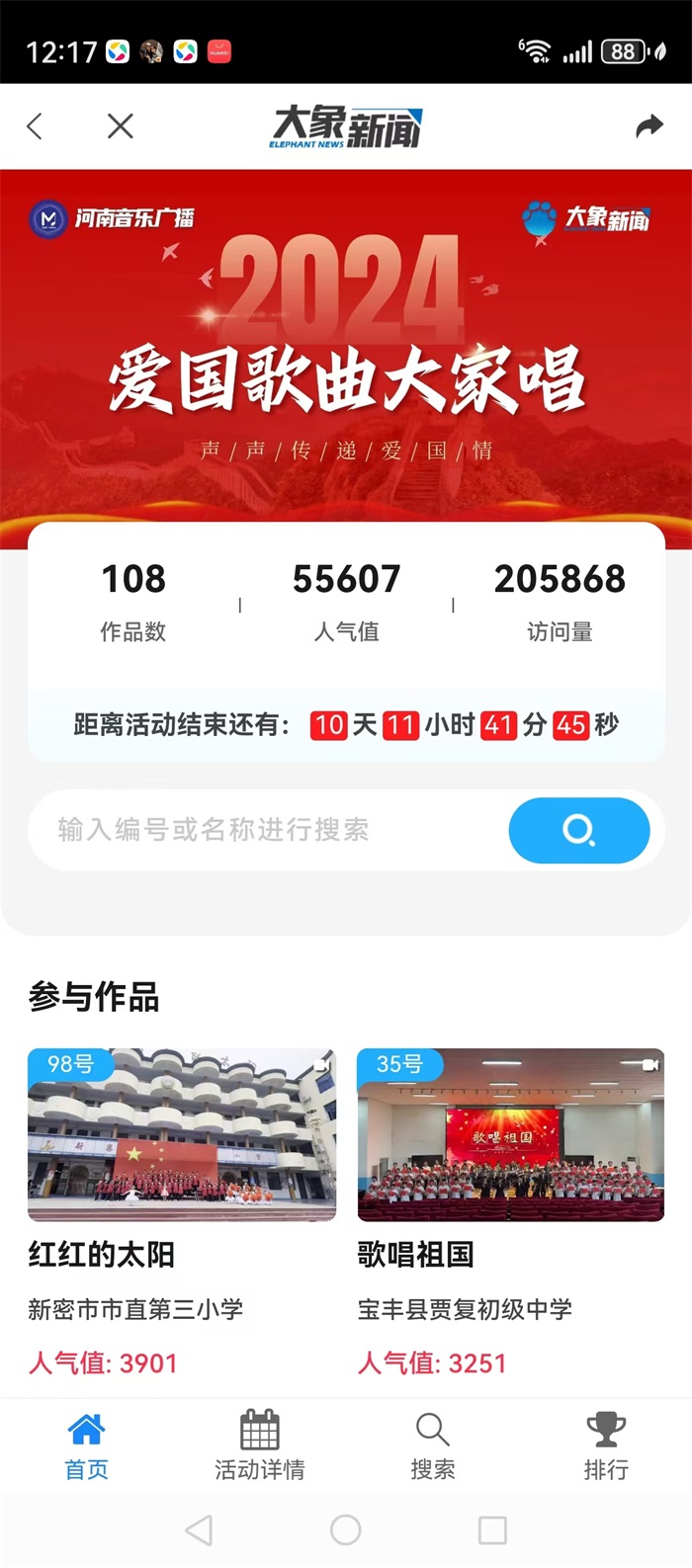Open the system recent apps button
Viewport: 692px width, 1568px height.
[492, 1530]
